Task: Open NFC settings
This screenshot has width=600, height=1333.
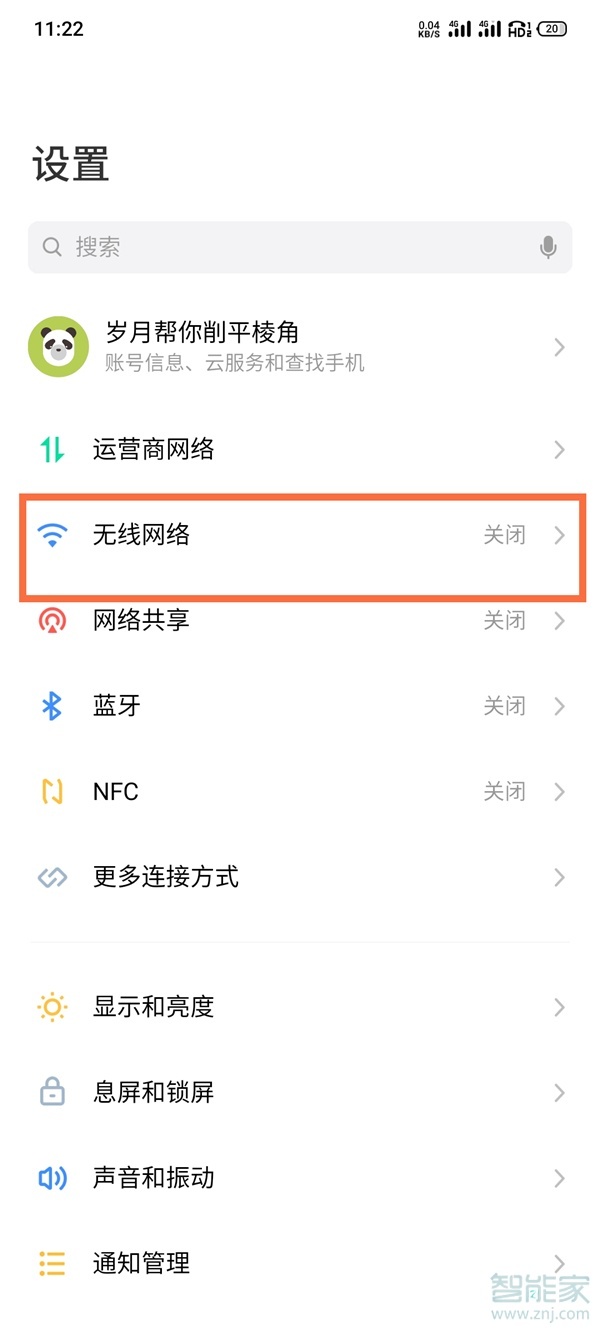Action: [x=300, y=792]
